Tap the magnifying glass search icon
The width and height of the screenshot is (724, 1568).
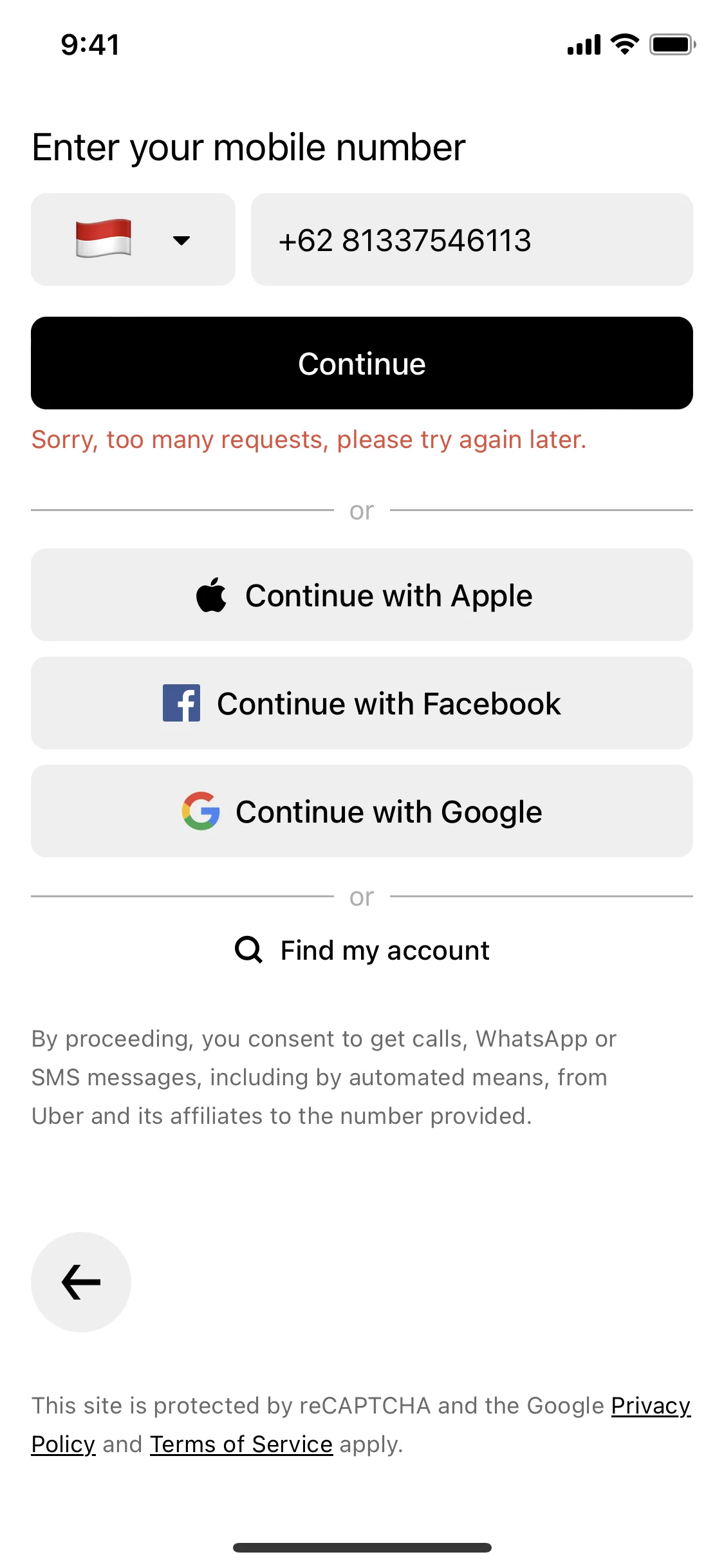[x=248, y=949]
